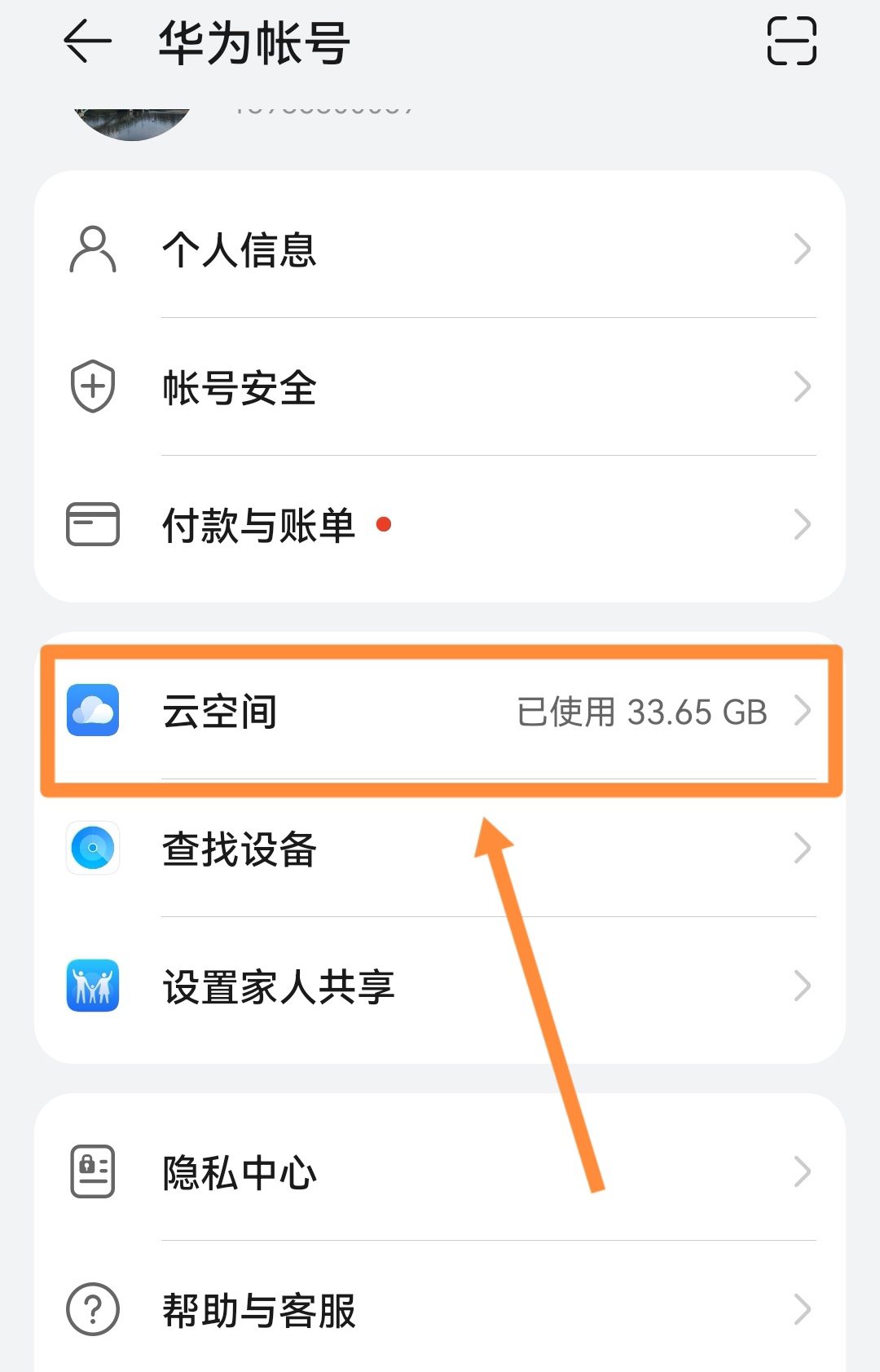This screenshot has height=1372, width=880.
Task: Expand the 云空间 row chevron
Action: point(803,711)
